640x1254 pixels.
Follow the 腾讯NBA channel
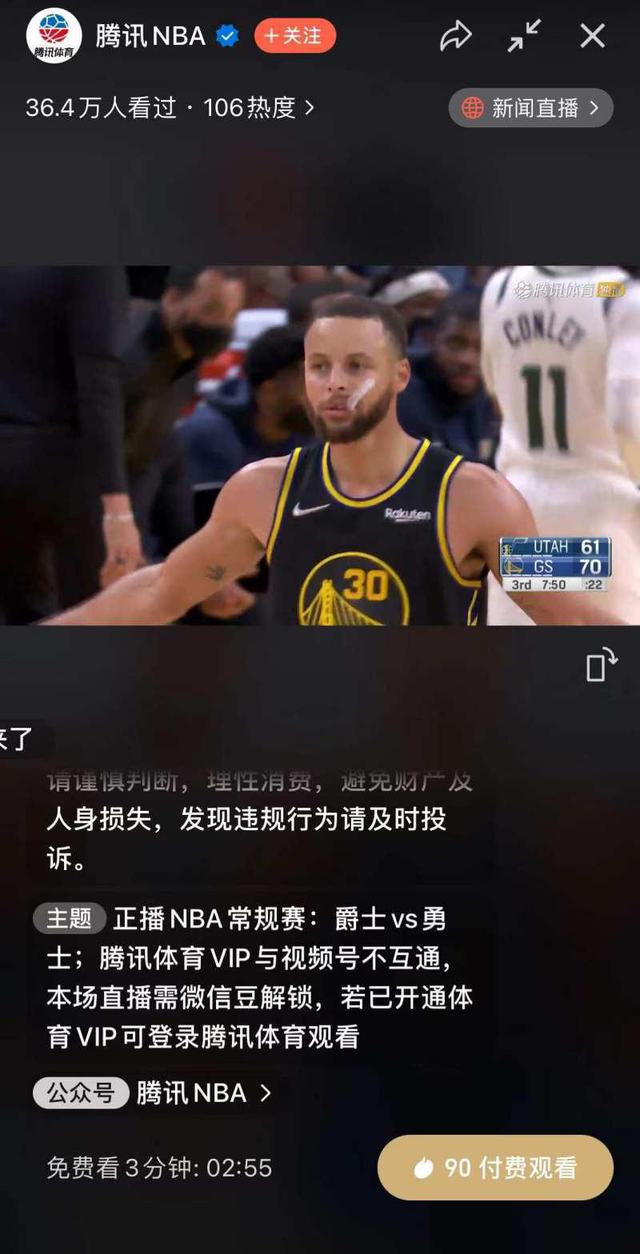[295, 36]
